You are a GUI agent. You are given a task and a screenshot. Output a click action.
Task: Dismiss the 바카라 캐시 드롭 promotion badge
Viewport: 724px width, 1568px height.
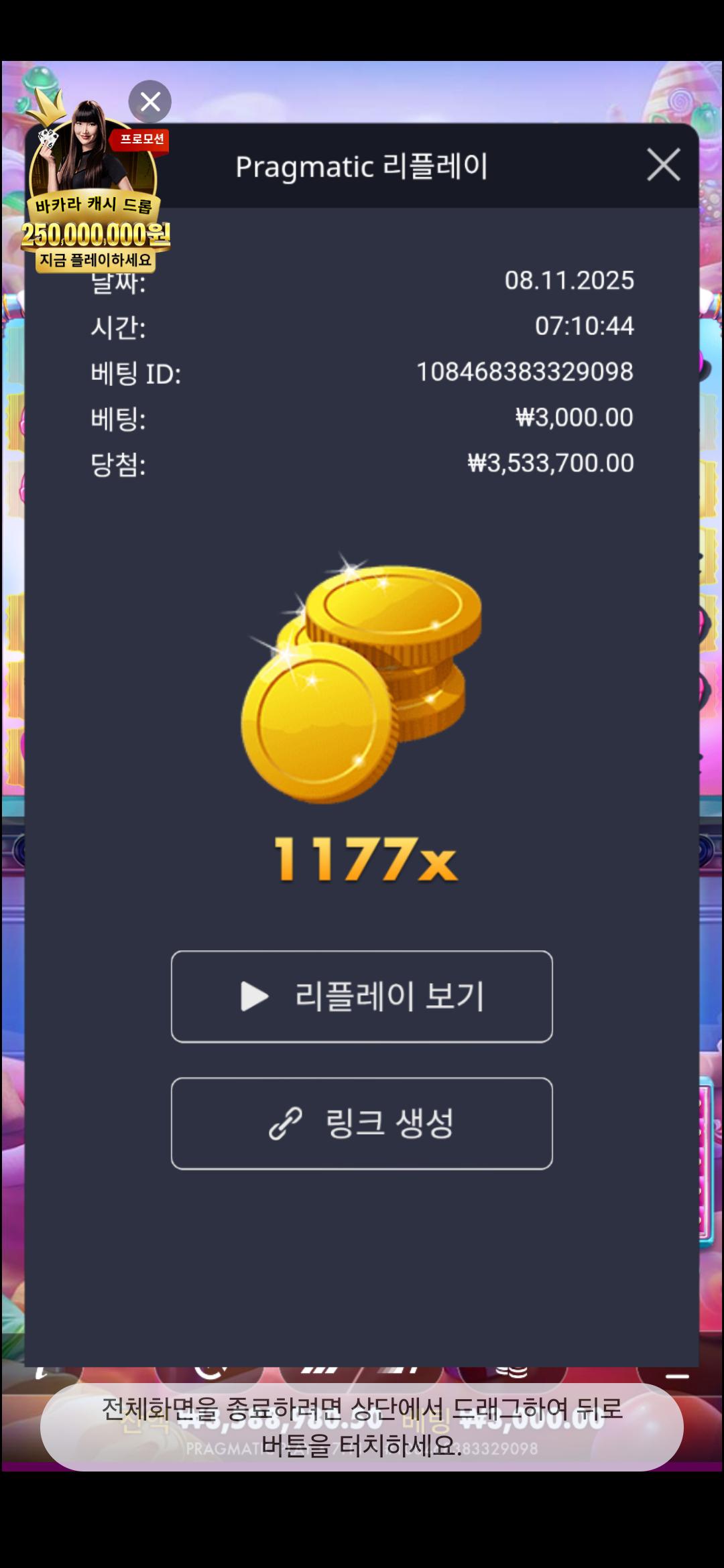tap(150, 102)
